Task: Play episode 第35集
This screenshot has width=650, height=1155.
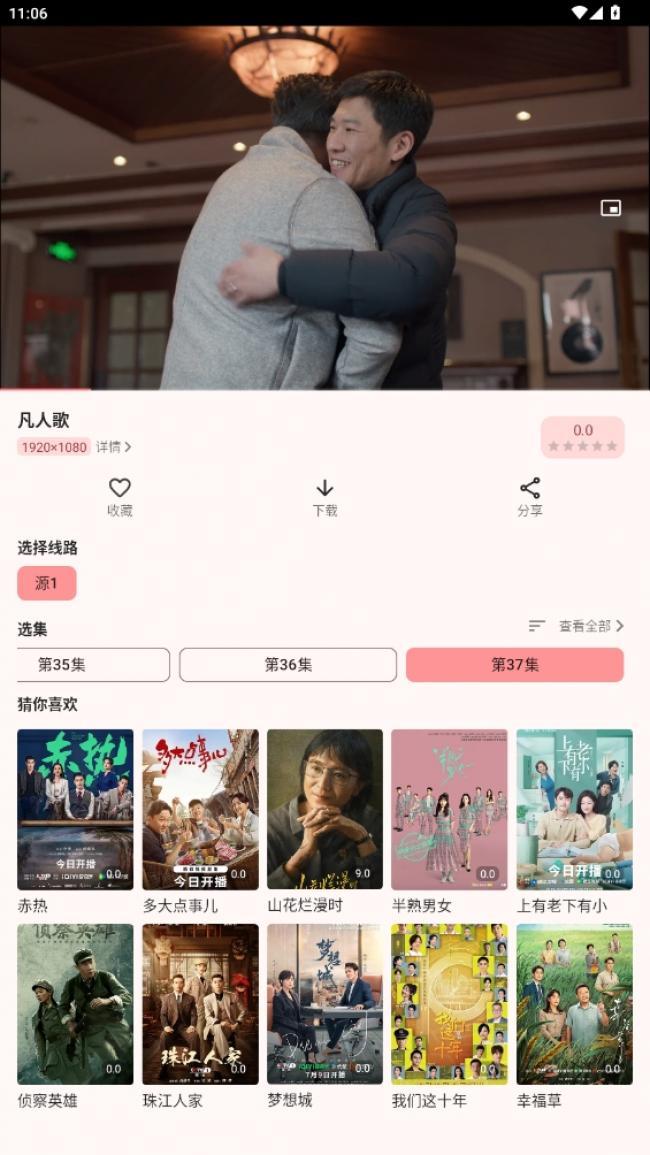Action: point(90,665)
